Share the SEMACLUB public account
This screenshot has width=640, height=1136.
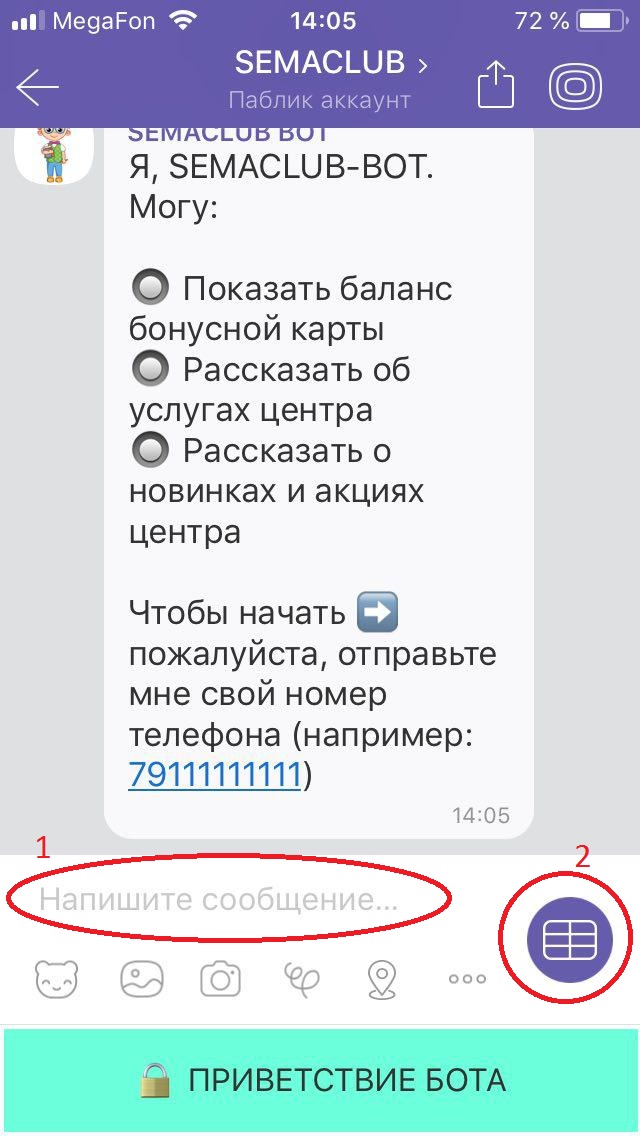pyautogui.click(x=494, y=85)
